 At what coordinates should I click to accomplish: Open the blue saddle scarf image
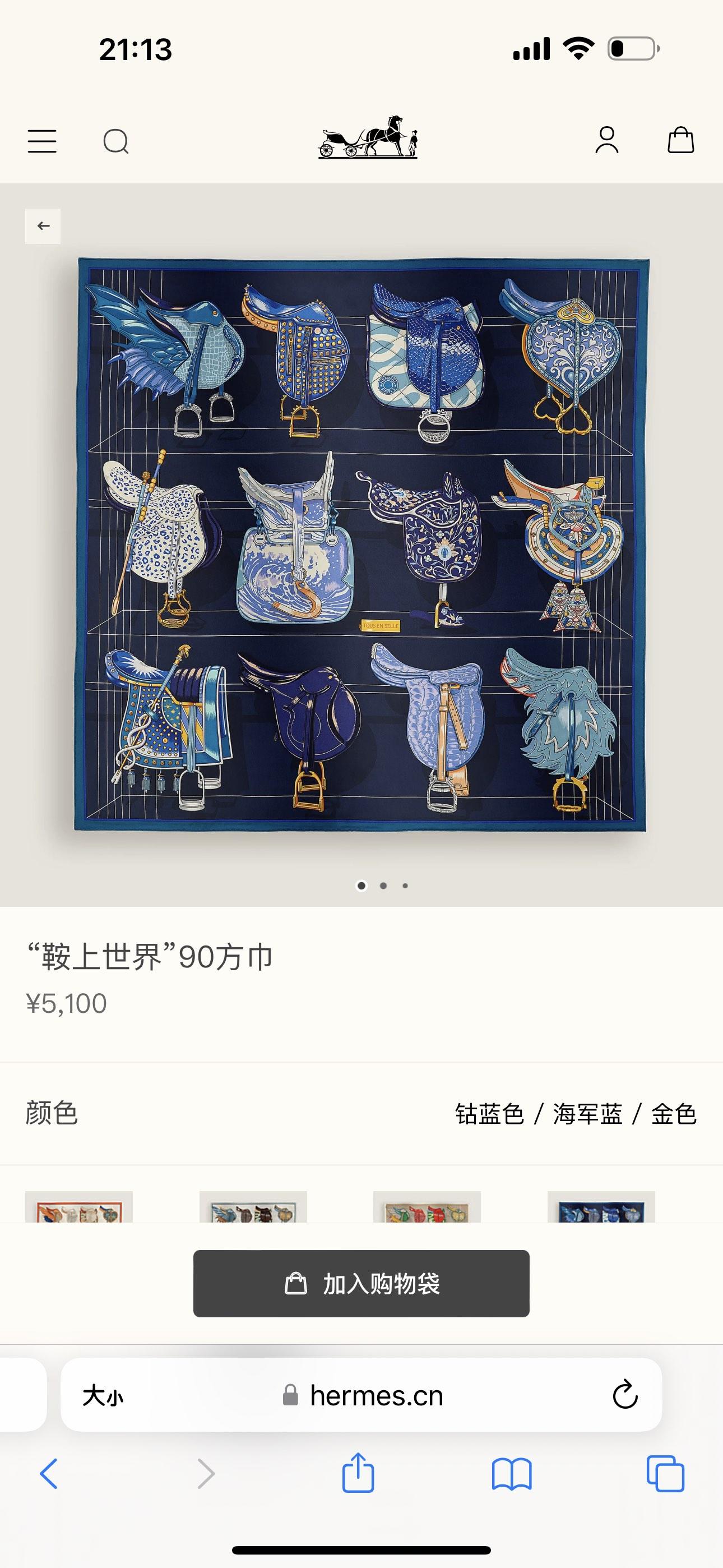pos(361,544)
